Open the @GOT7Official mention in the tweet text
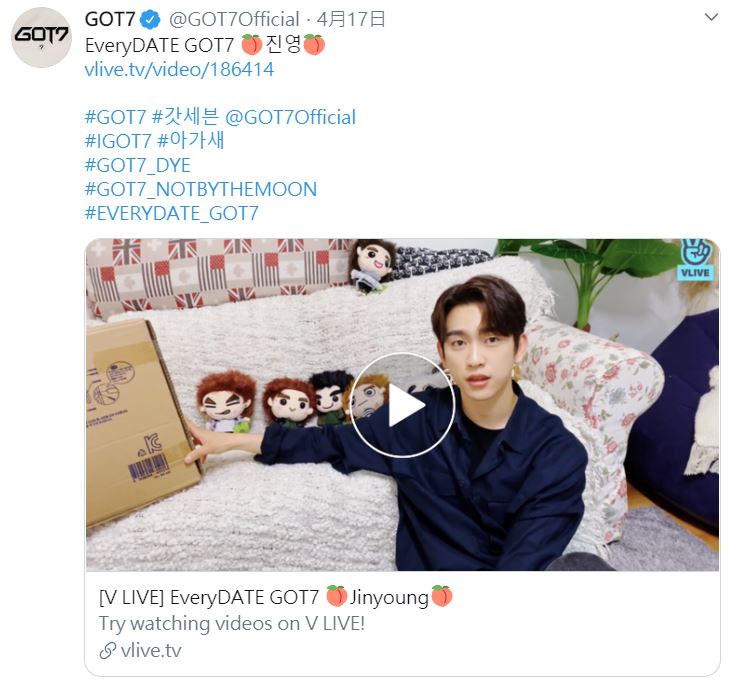Screen dimensions: 735x684 pyautogui.click(x=290, y=117)
